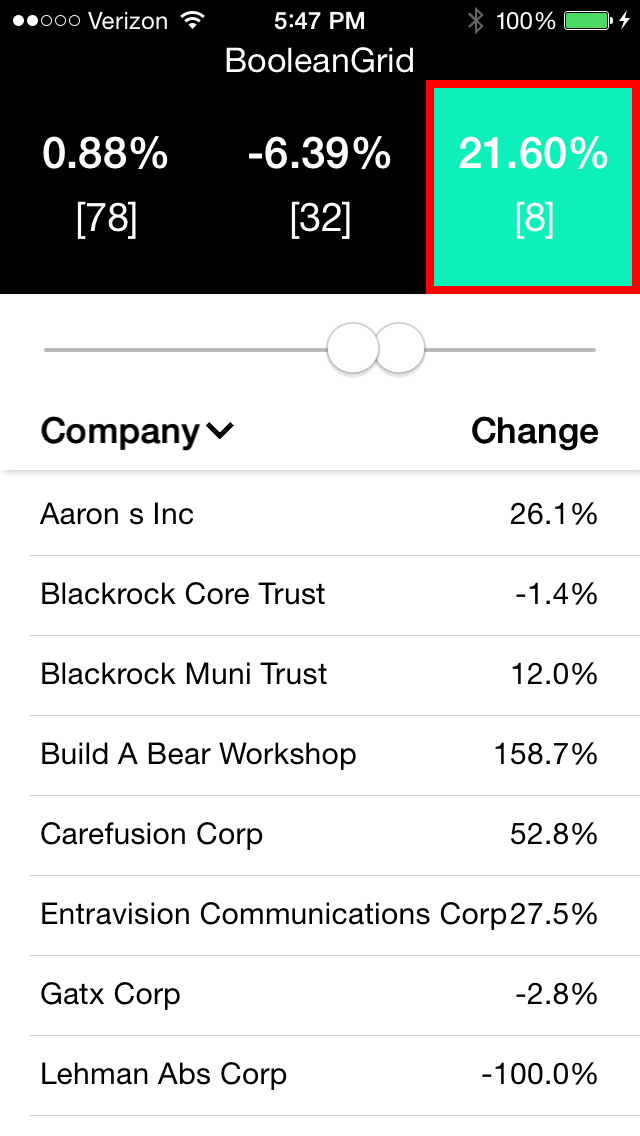View Lehman Abs Corp entry
Screen dimensions: 640x1136
click(320, 1075)
